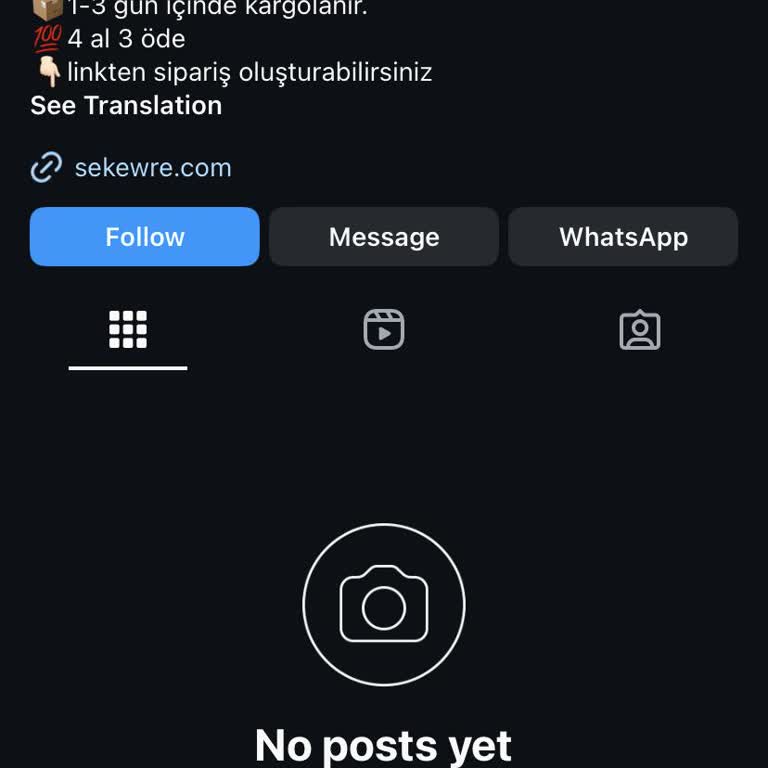Send a message to this account

click(x=384, y=237)
